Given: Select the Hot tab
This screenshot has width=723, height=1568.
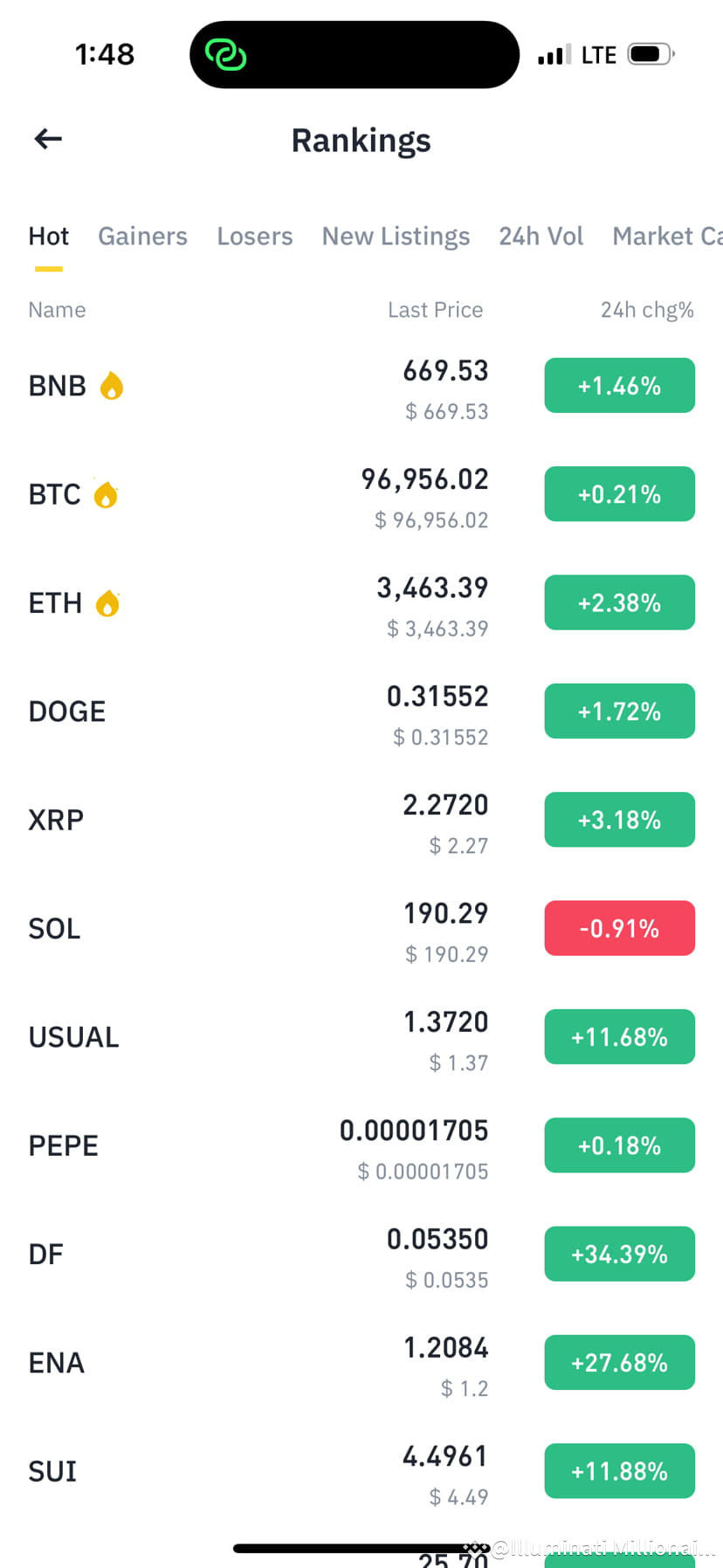Looking at the screenshot, I should coord(48,236).
